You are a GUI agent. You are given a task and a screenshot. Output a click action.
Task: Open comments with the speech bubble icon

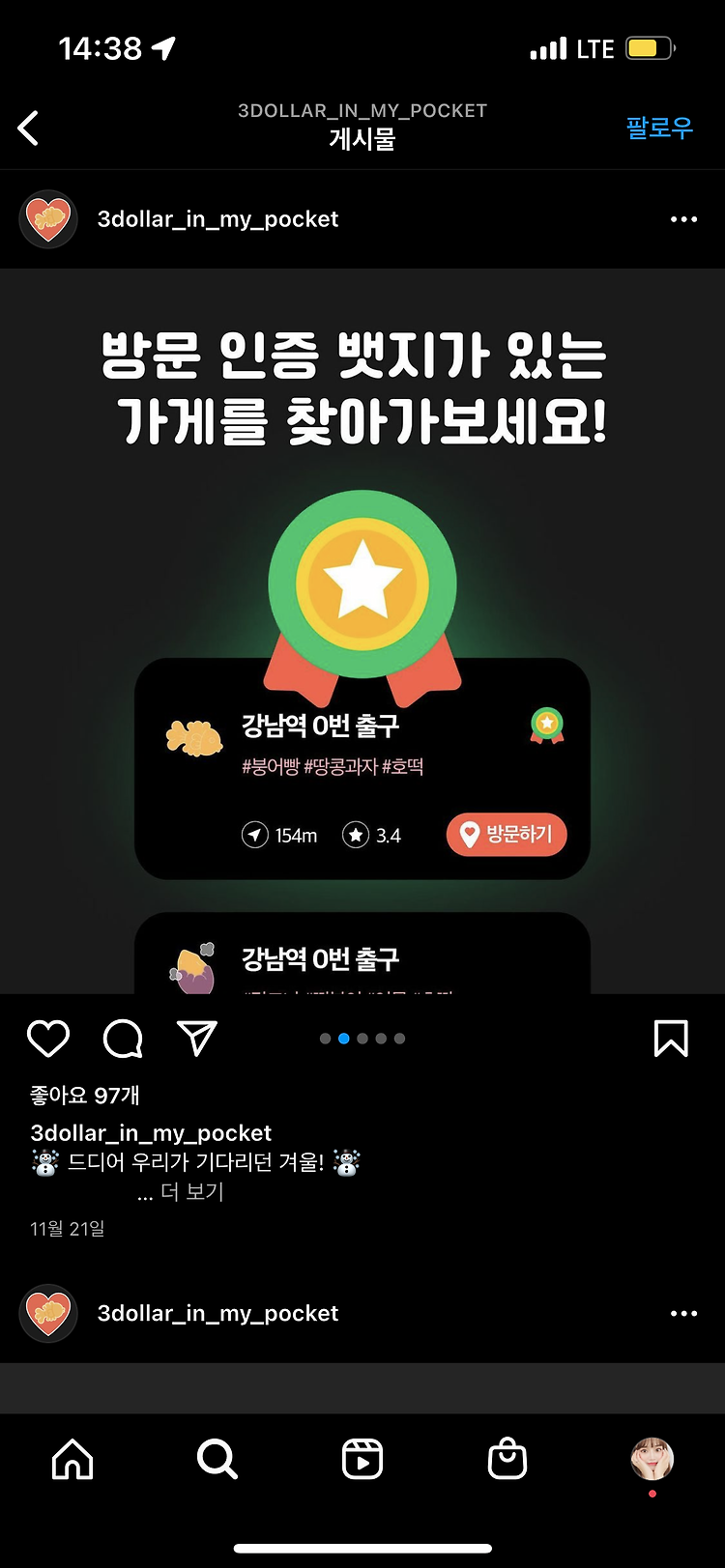click(x=123, y=1039)
